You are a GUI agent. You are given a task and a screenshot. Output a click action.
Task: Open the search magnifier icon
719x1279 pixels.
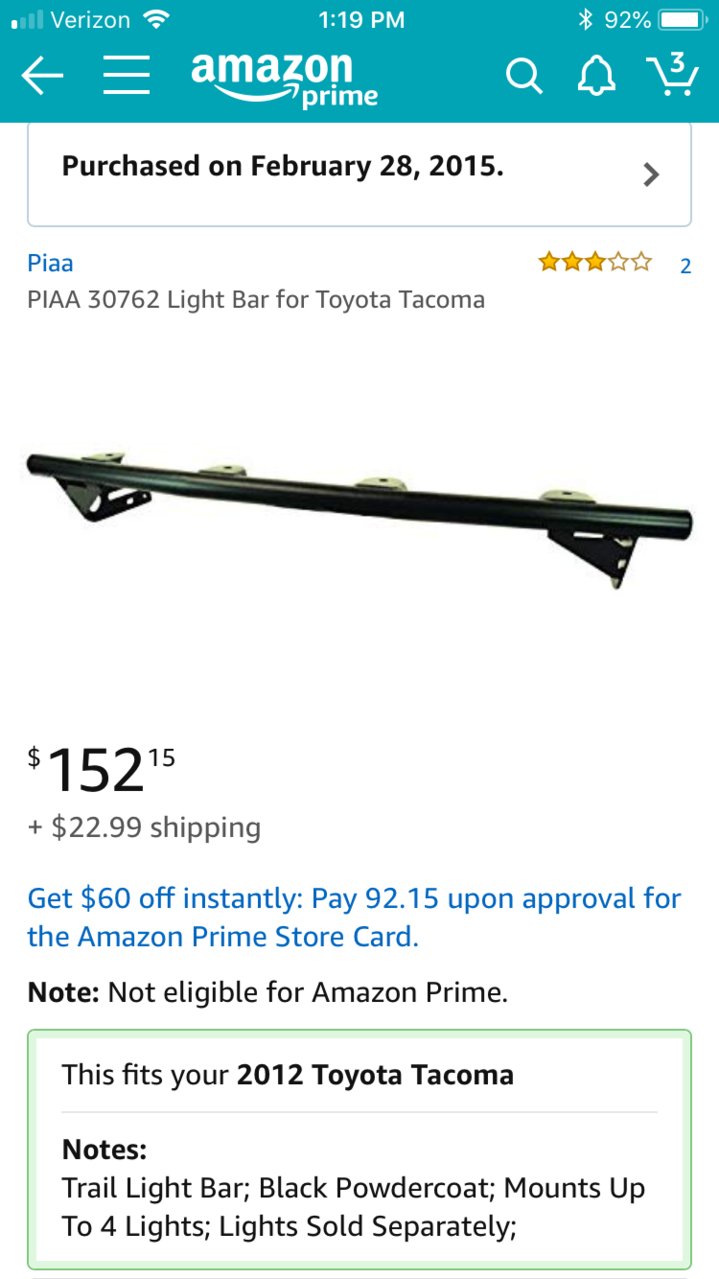[x=523, y=76]
